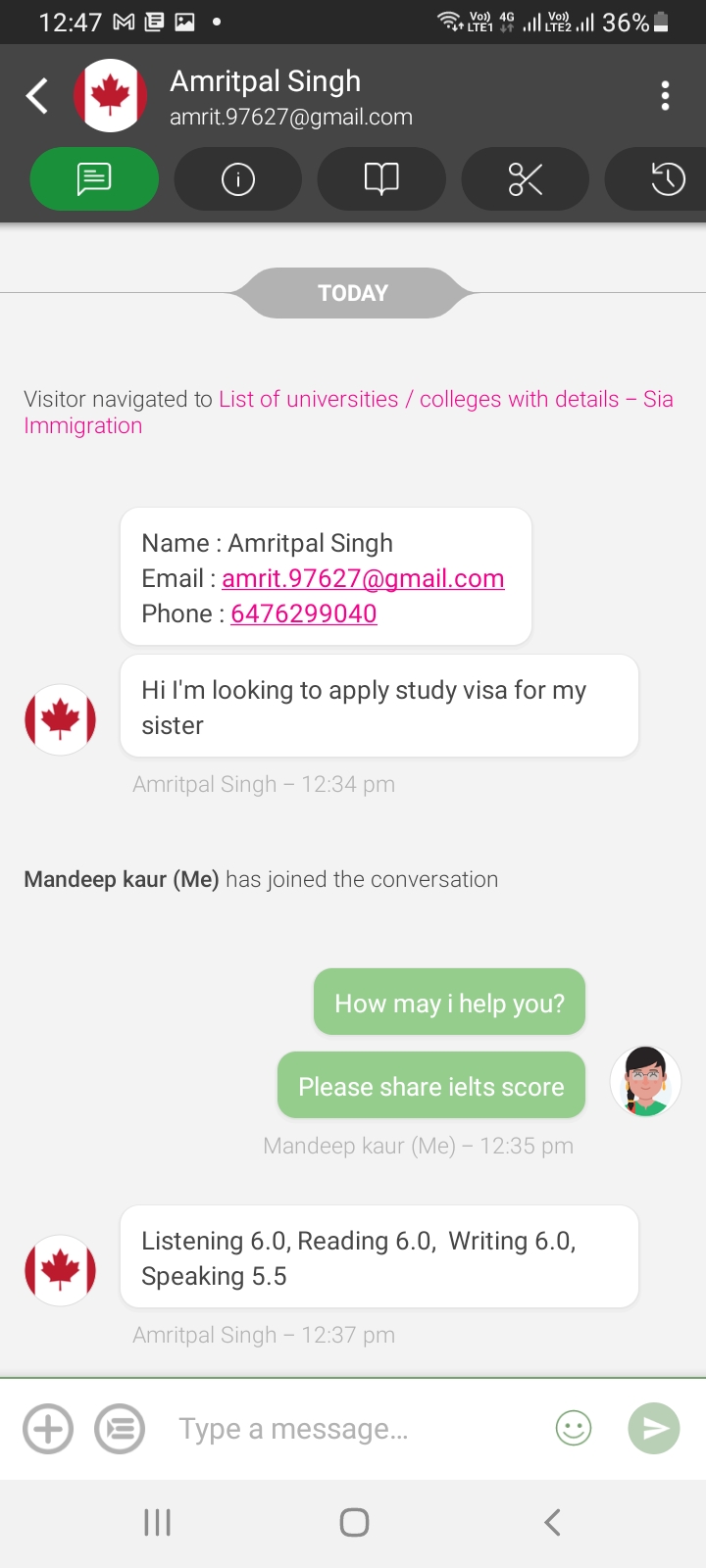Open the three-dot overflow menu
The image size is (706, 1568).
coord(666,96)
